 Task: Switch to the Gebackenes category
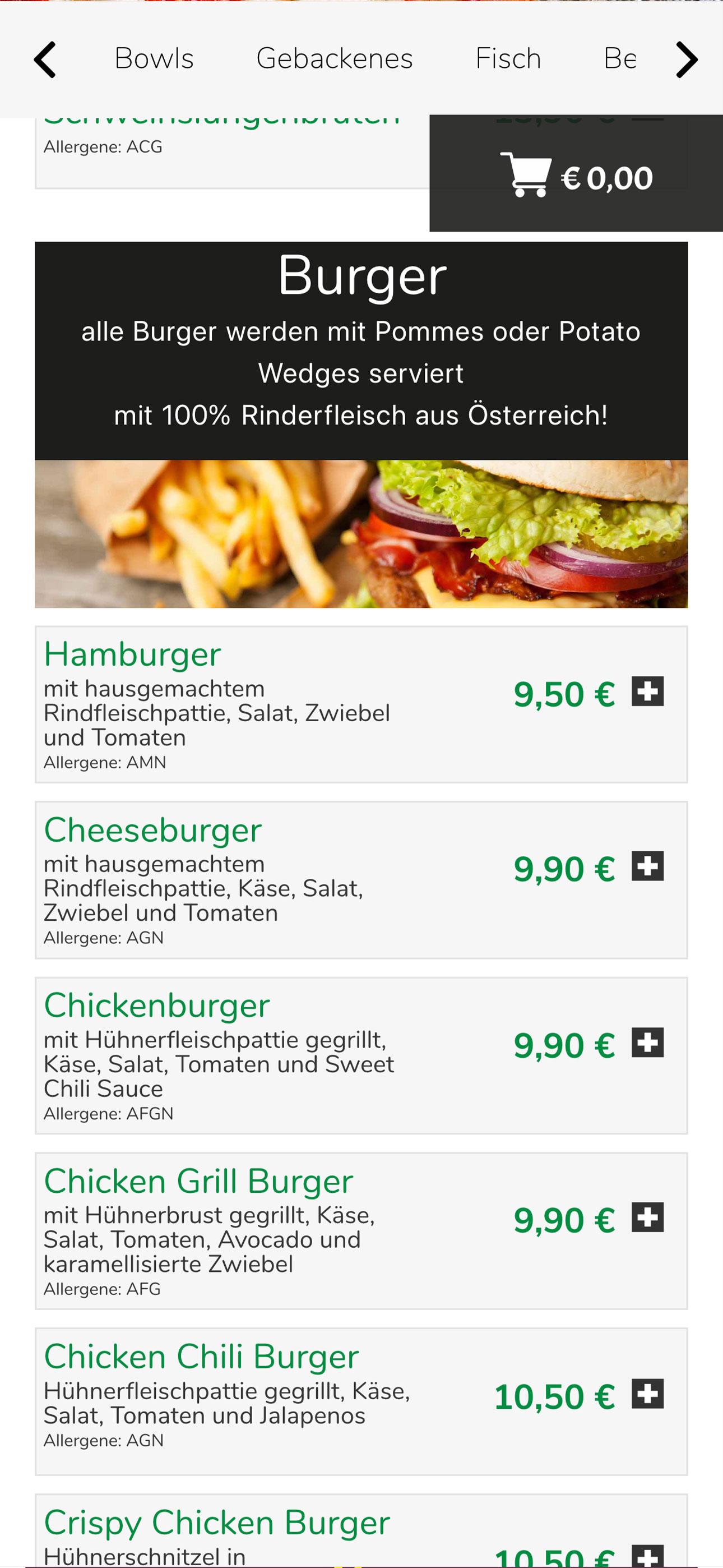pyautogui.click(x=334, y=58)
